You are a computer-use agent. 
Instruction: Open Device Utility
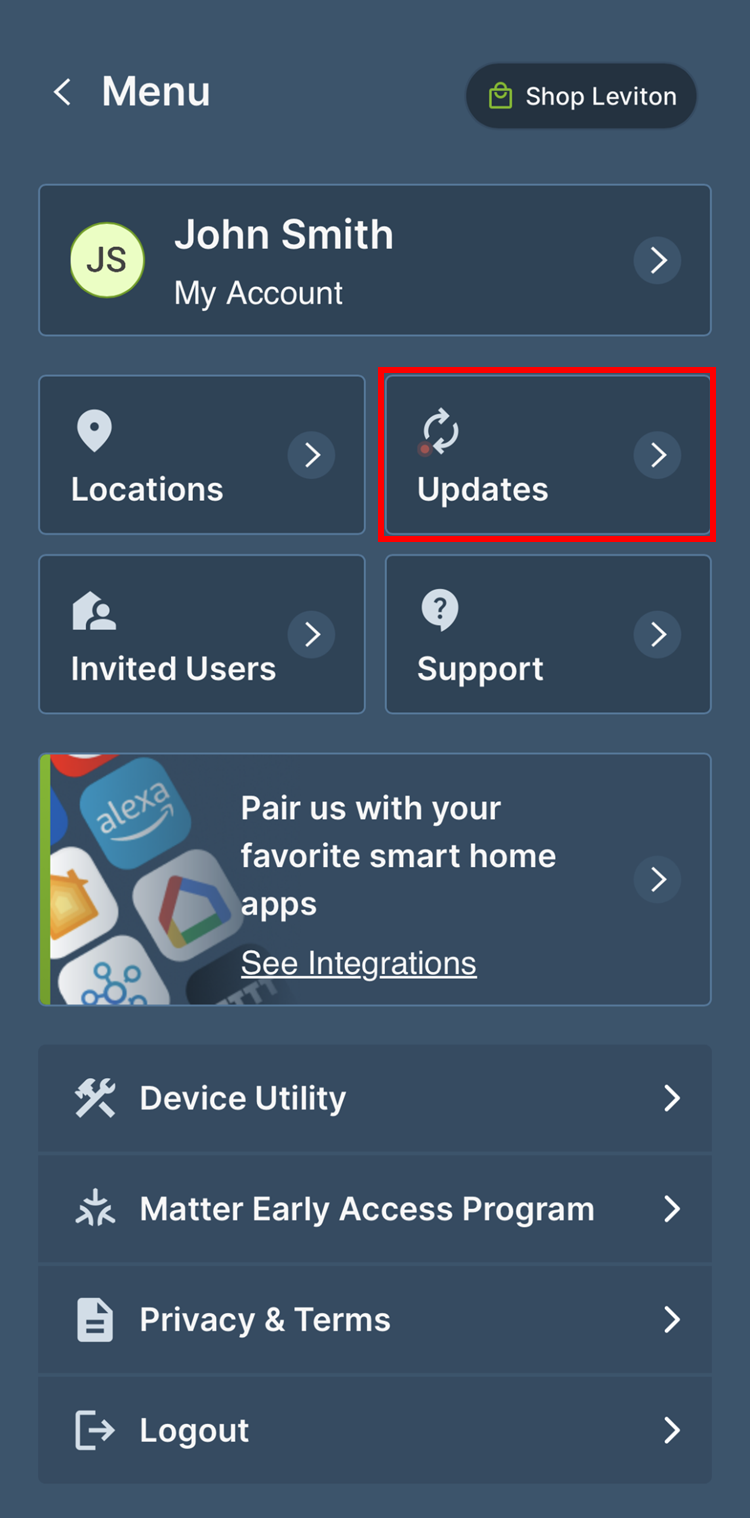tap(374, 1098)
